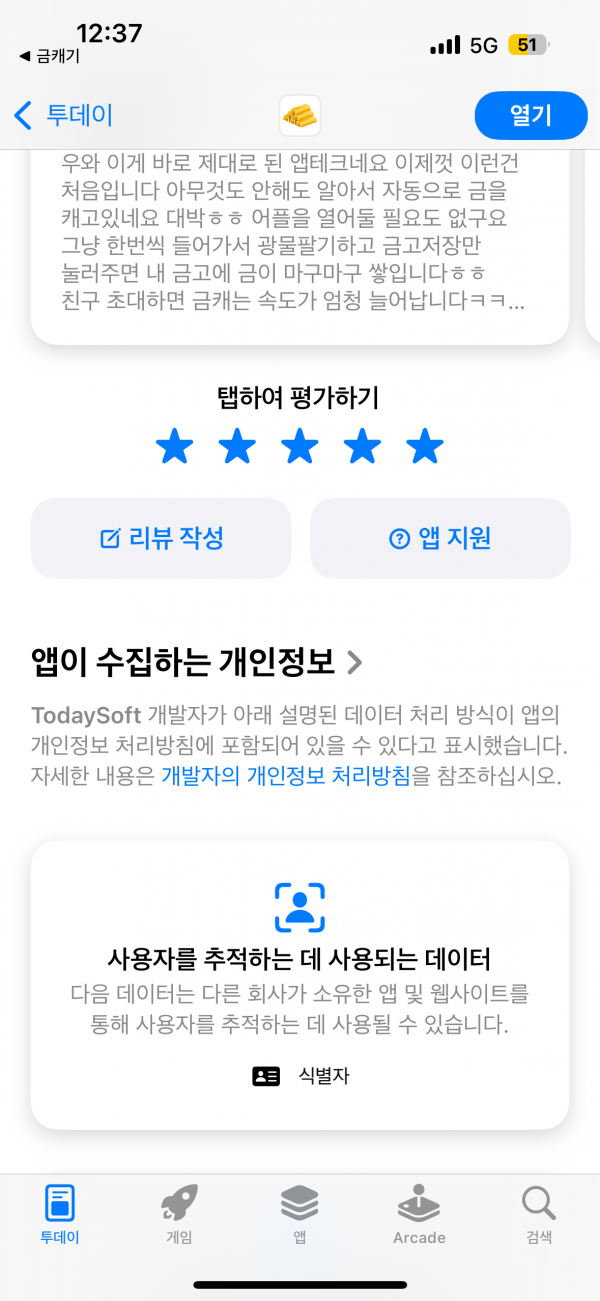The image size is (600, 1301).
Task: Go back to 투데이
Action: [x=63, y=115]
